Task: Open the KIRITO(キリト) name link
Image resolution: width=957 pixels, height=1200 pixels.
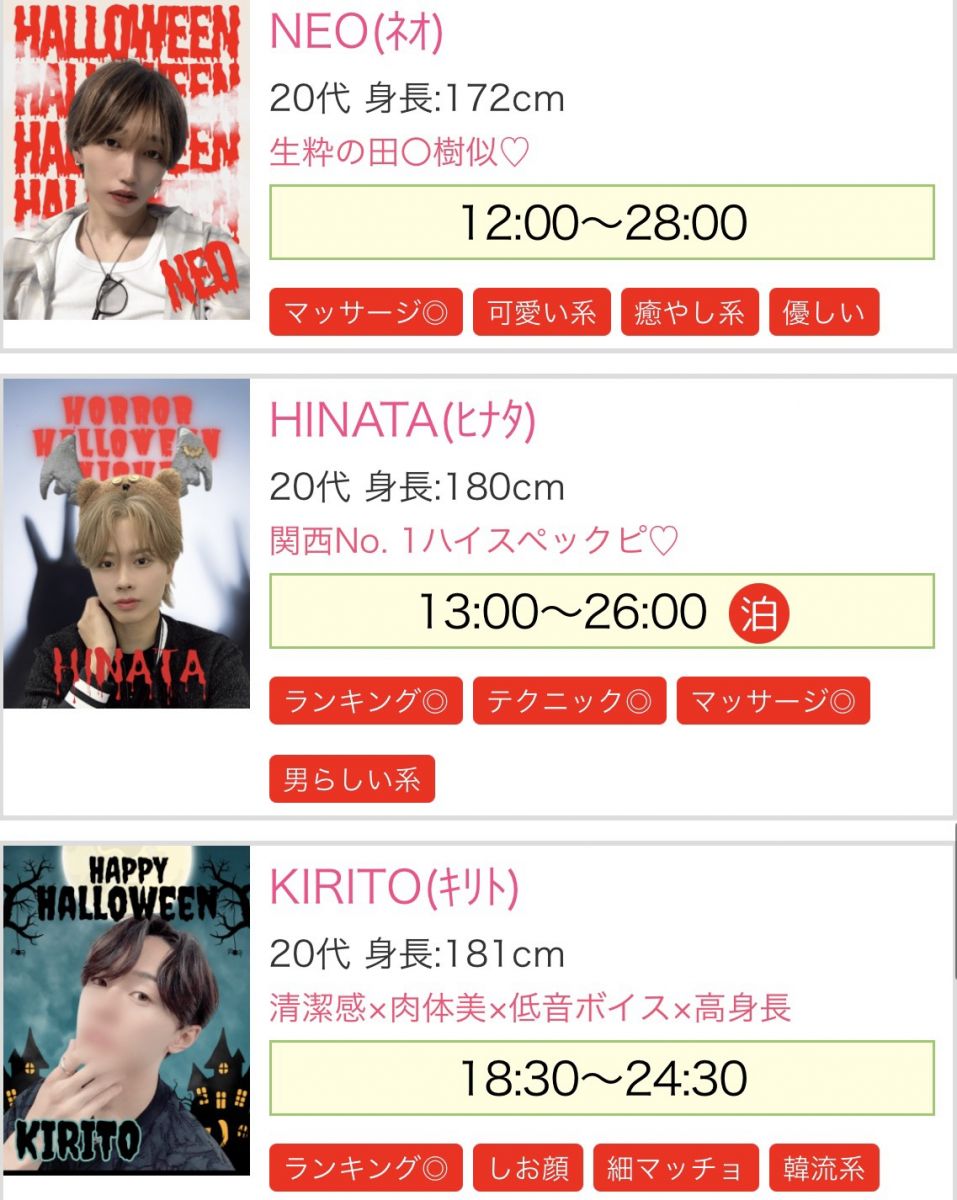Action: click(x=394, y=887)
